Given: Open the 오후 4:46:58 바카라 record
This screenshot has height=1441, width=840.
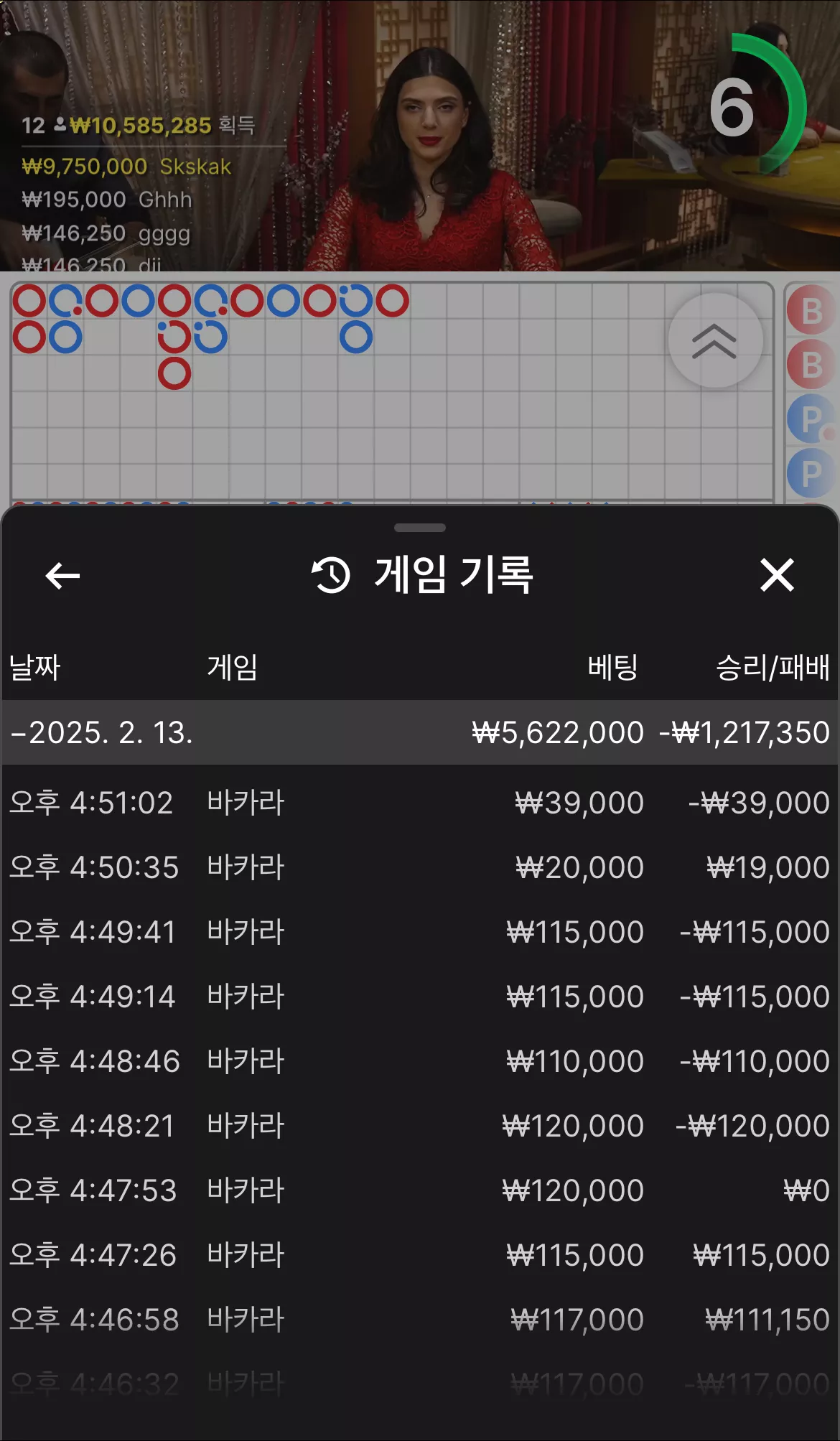Looking at the screenshot, I should 420,1320.
